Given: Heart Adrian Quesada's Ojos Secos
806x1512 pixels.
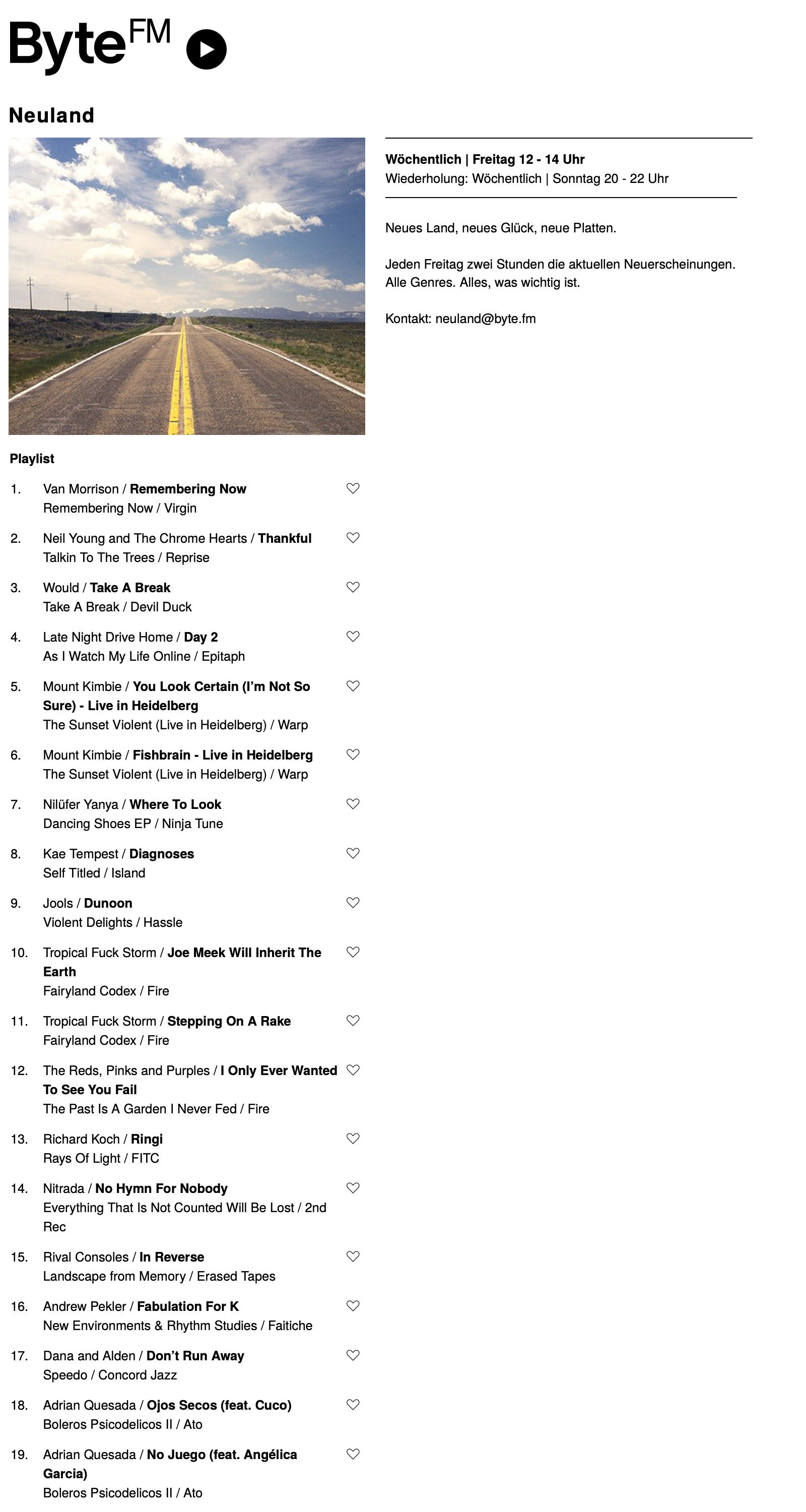Looking at the screenshot, I should point(353,1404).
